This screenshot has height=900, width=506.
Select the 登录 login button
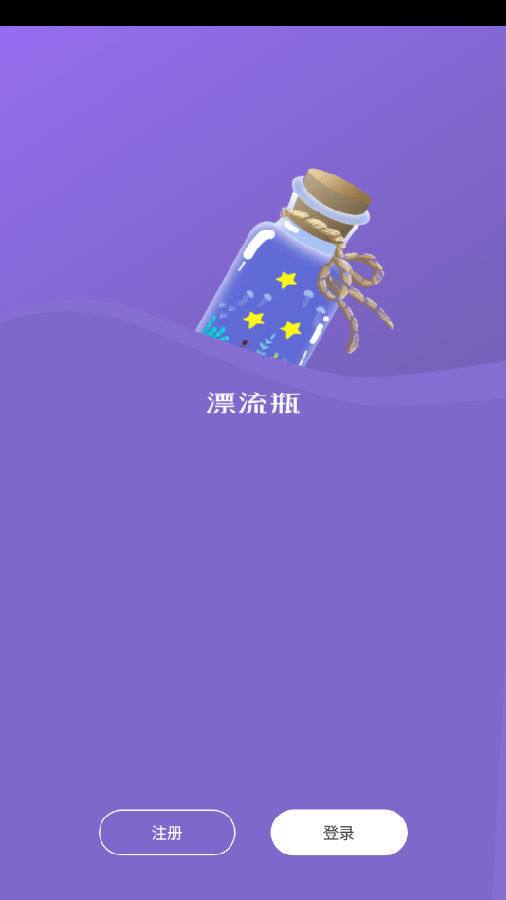[x=339, y=832]
